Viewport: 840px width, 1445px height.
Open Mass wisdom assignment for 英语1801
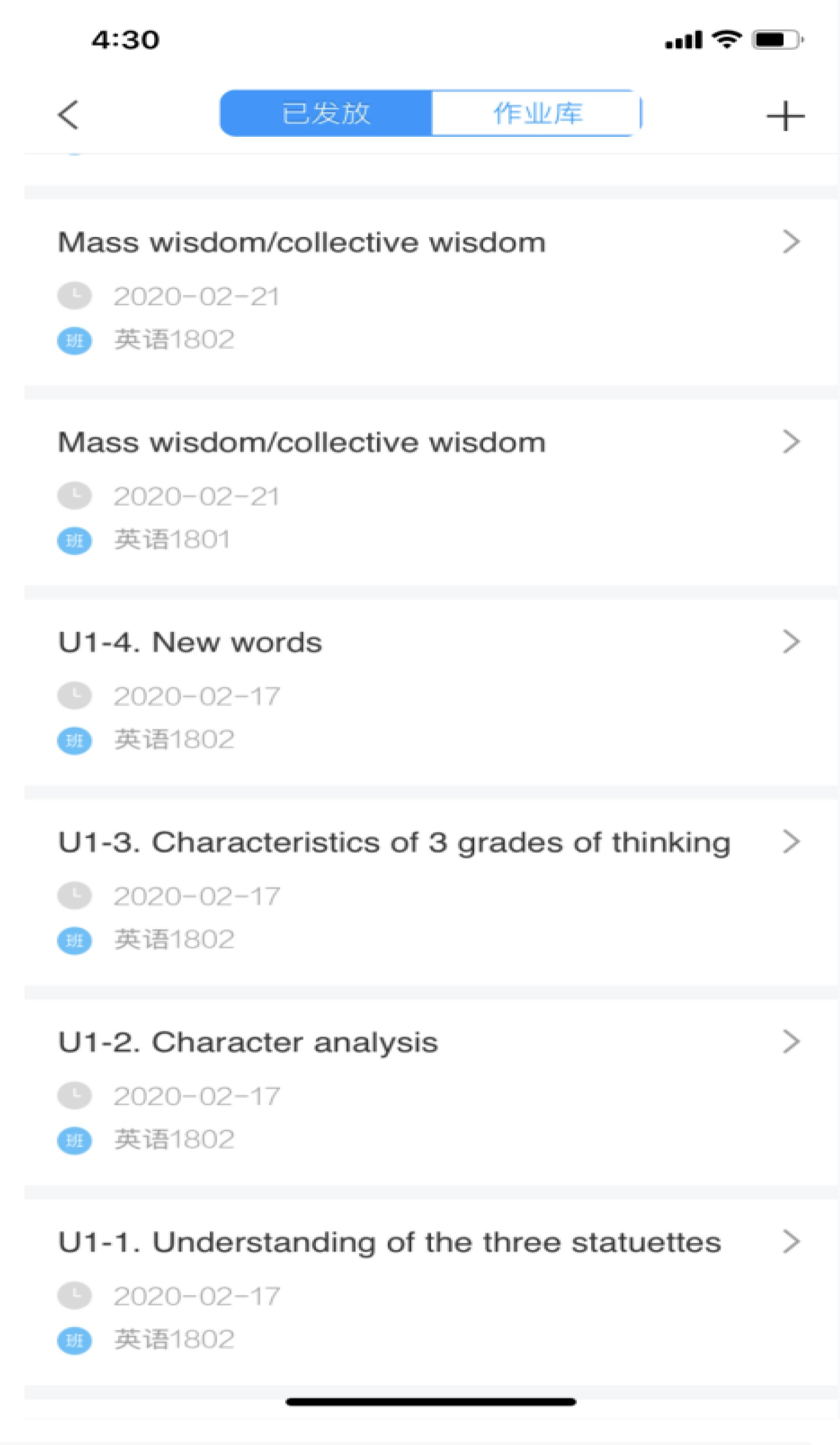[431, 492]
